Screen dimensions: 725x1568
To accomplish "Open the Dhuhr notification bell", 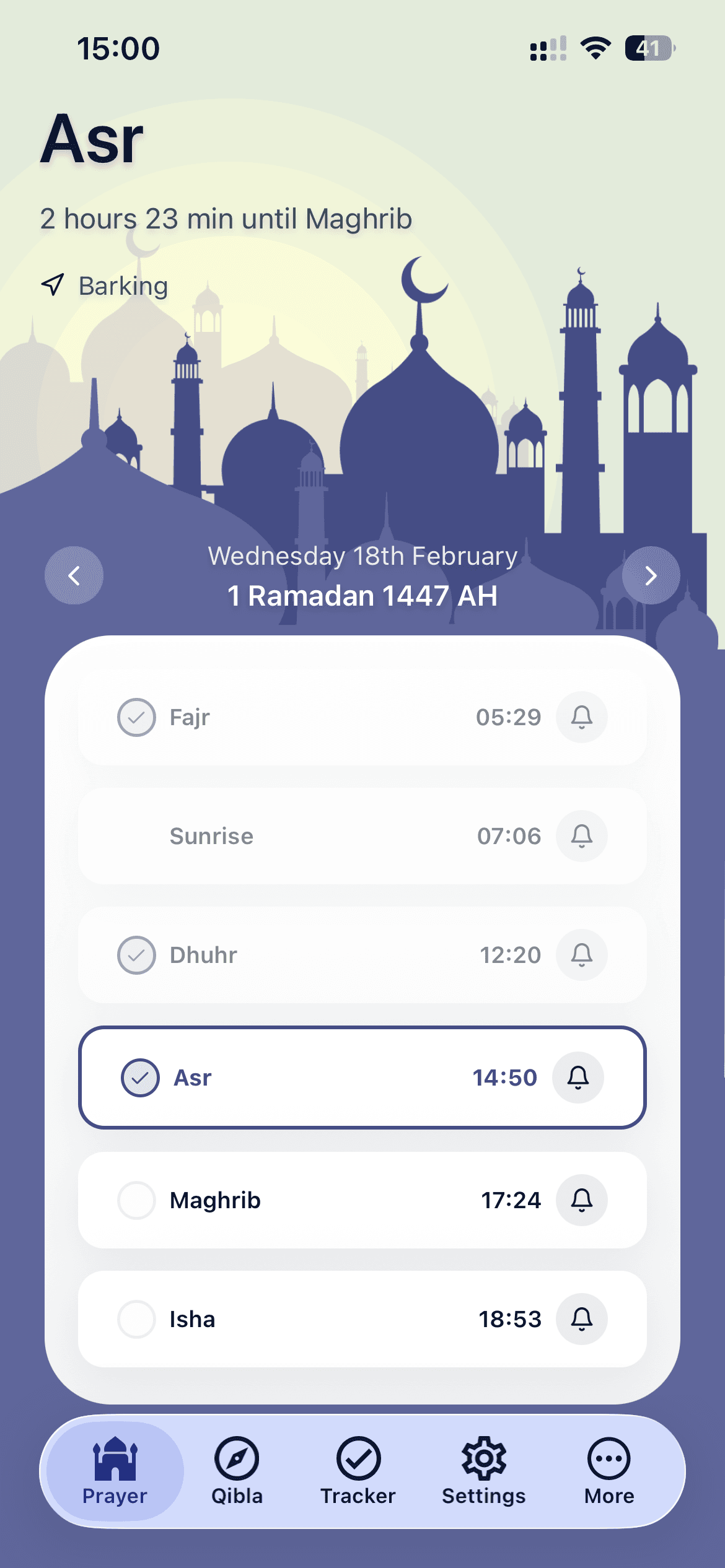I will click(x=581, y=955).
